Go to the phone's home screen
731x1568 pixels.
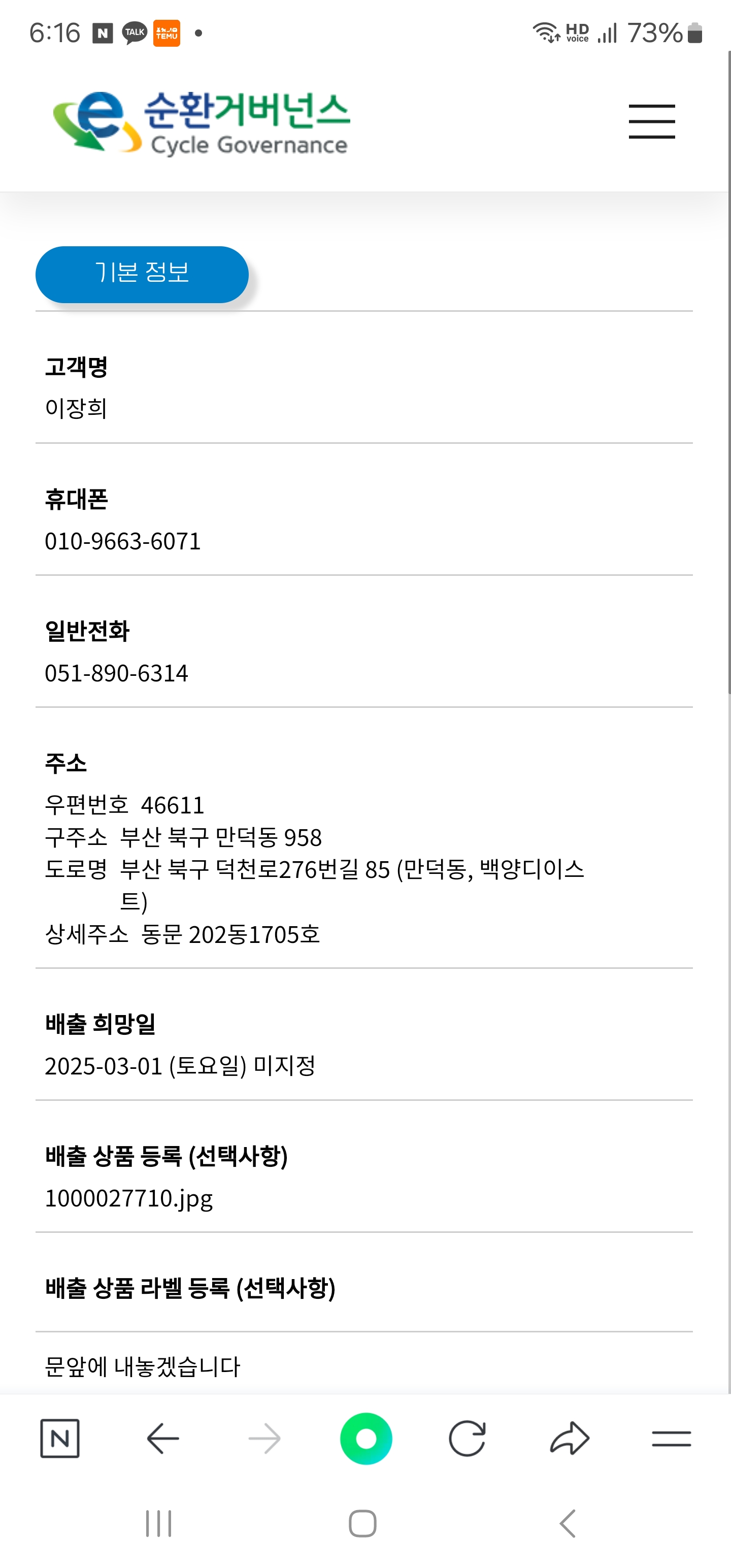coord(363,1523)
